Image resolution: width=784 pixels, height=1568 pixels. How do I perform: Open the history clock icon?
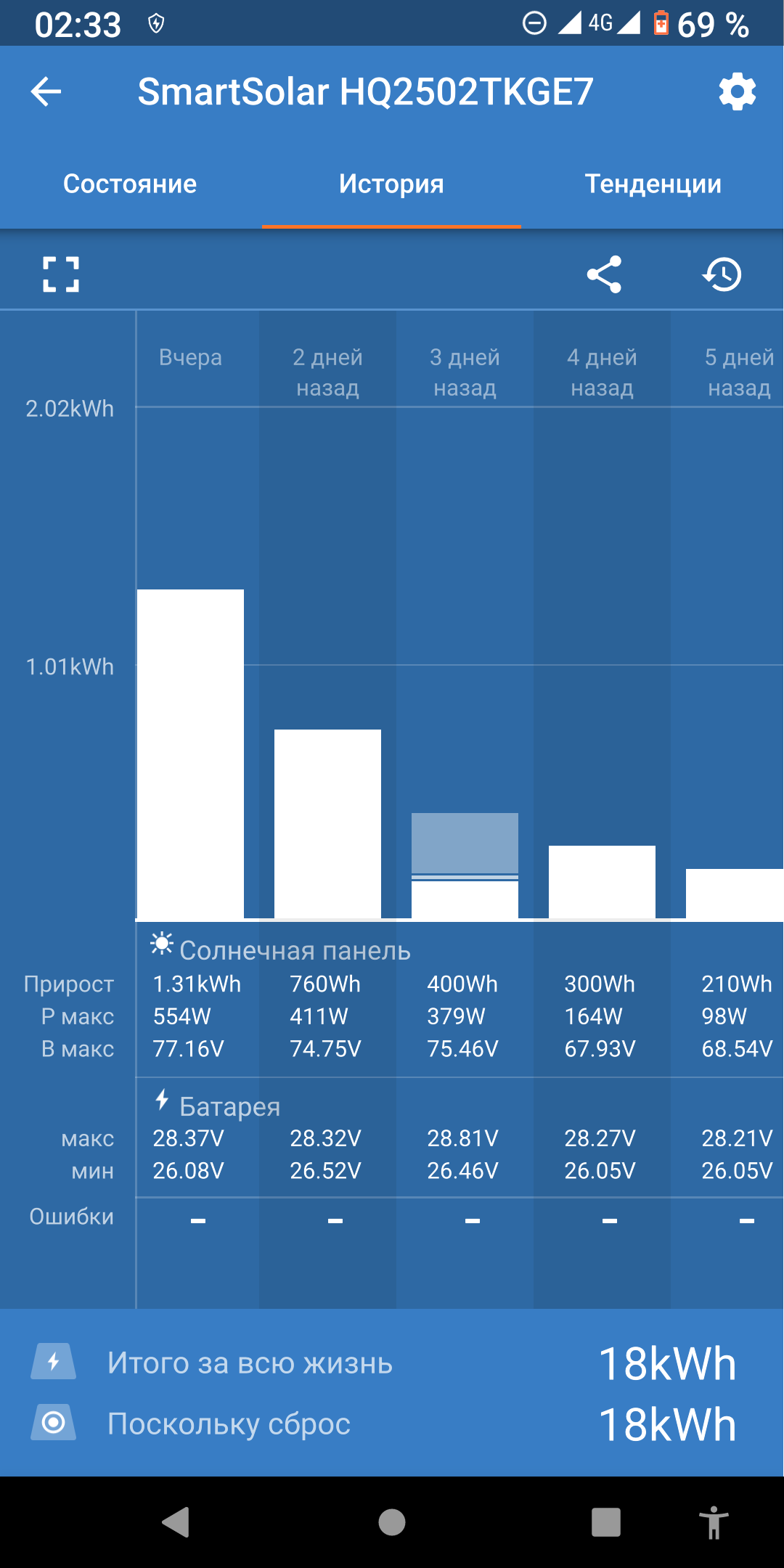click(722, 274)
